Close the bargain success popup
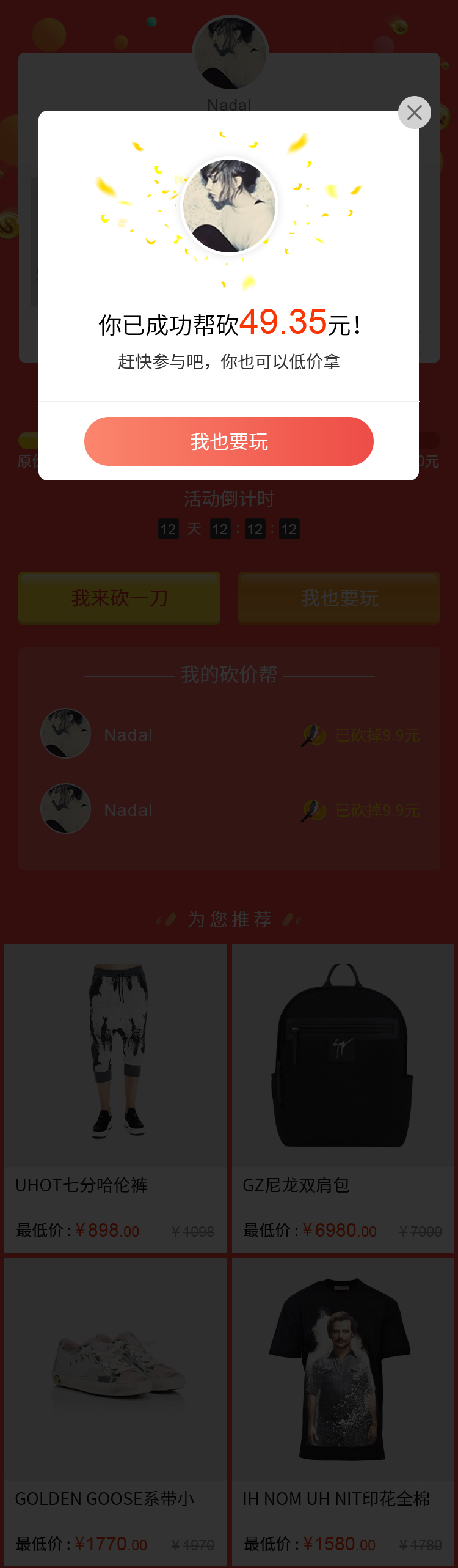458x1568 pixels. click(415, 112)
